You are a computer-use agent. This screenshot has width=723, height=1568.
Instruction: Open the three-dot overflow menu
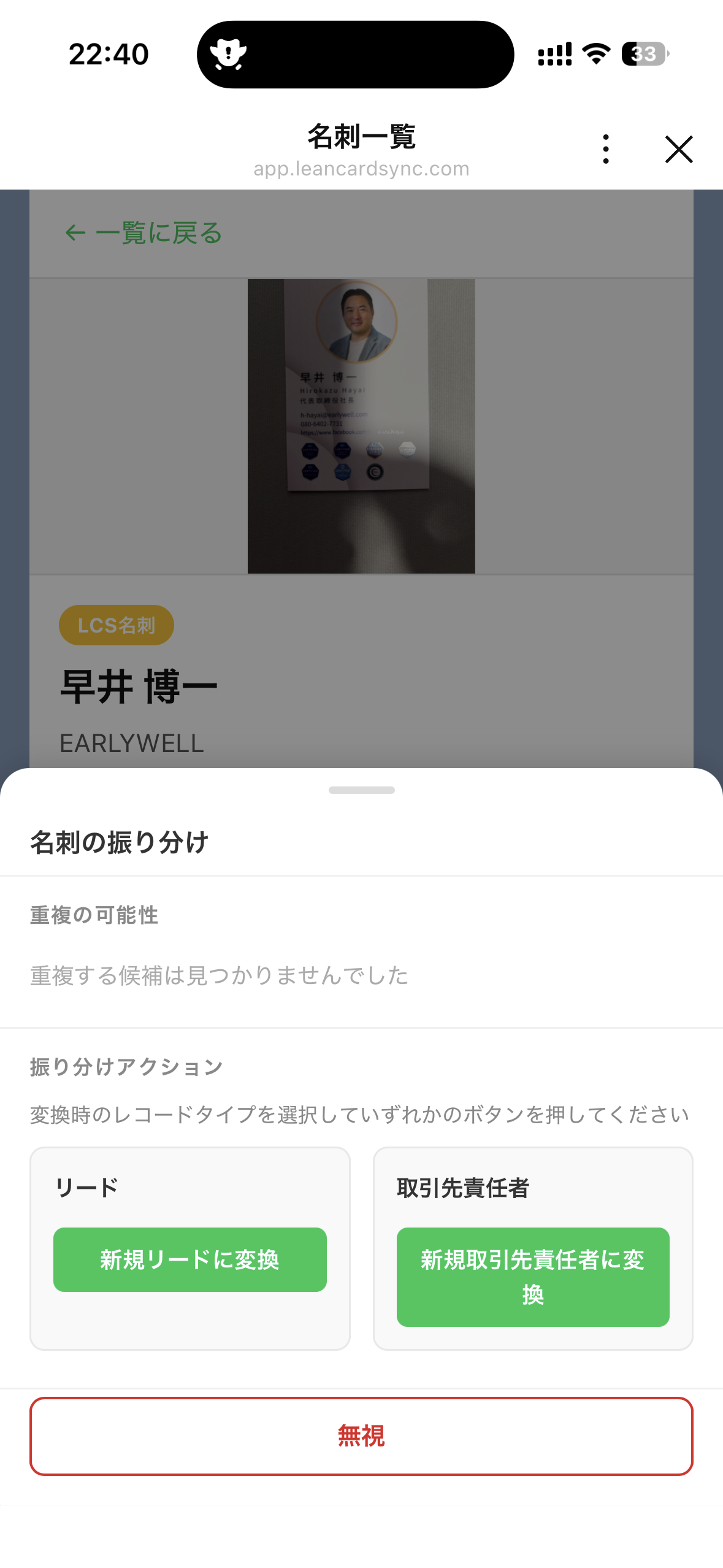tap(606, 149)
